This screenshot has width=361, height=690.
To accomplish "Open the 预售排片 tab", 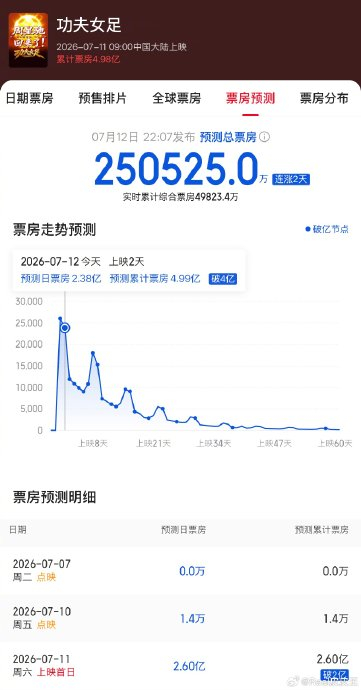I will tap(103, 98).
